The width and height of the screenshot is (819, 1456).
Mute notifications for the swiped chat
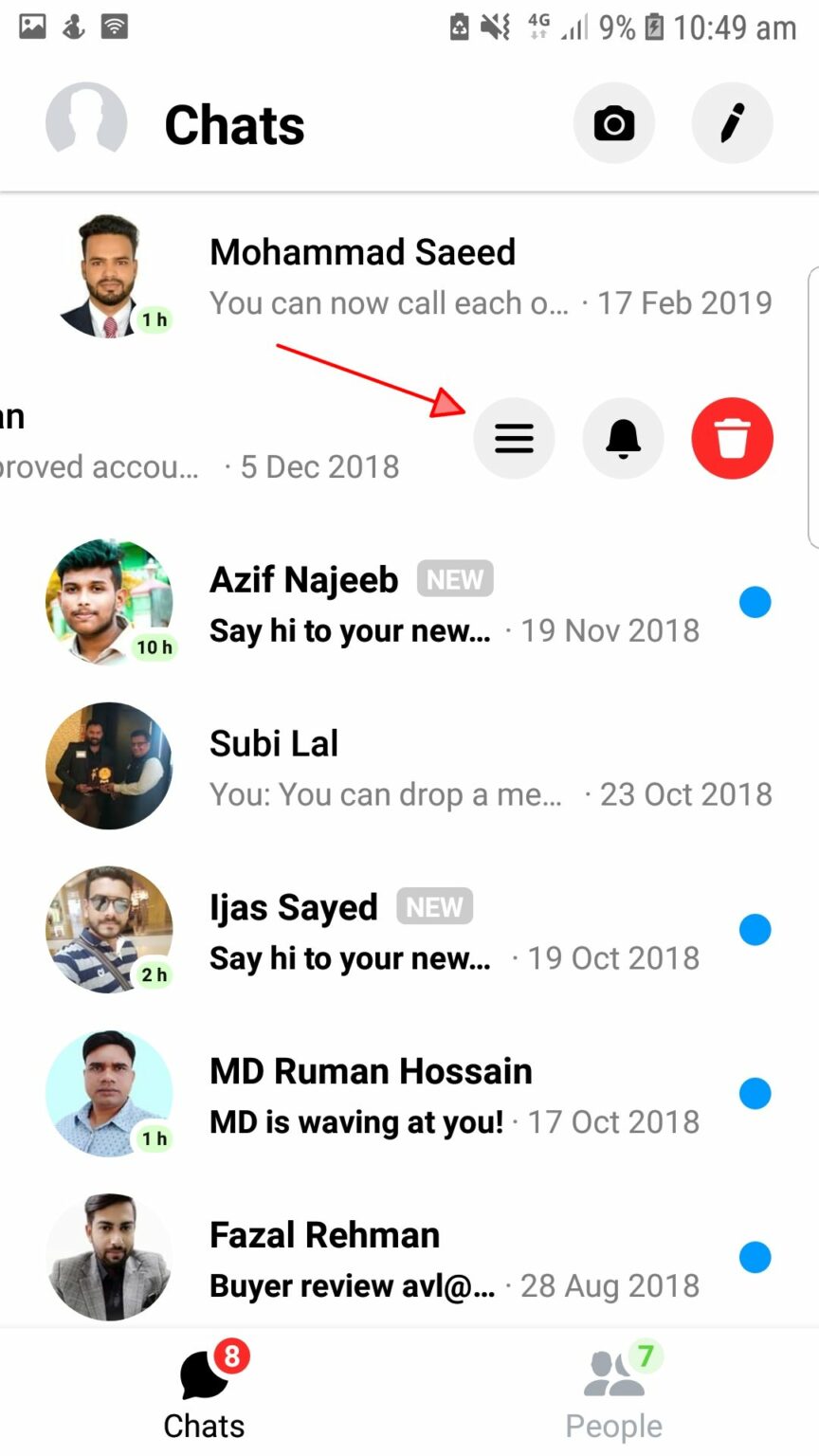(x=623, y=438)
